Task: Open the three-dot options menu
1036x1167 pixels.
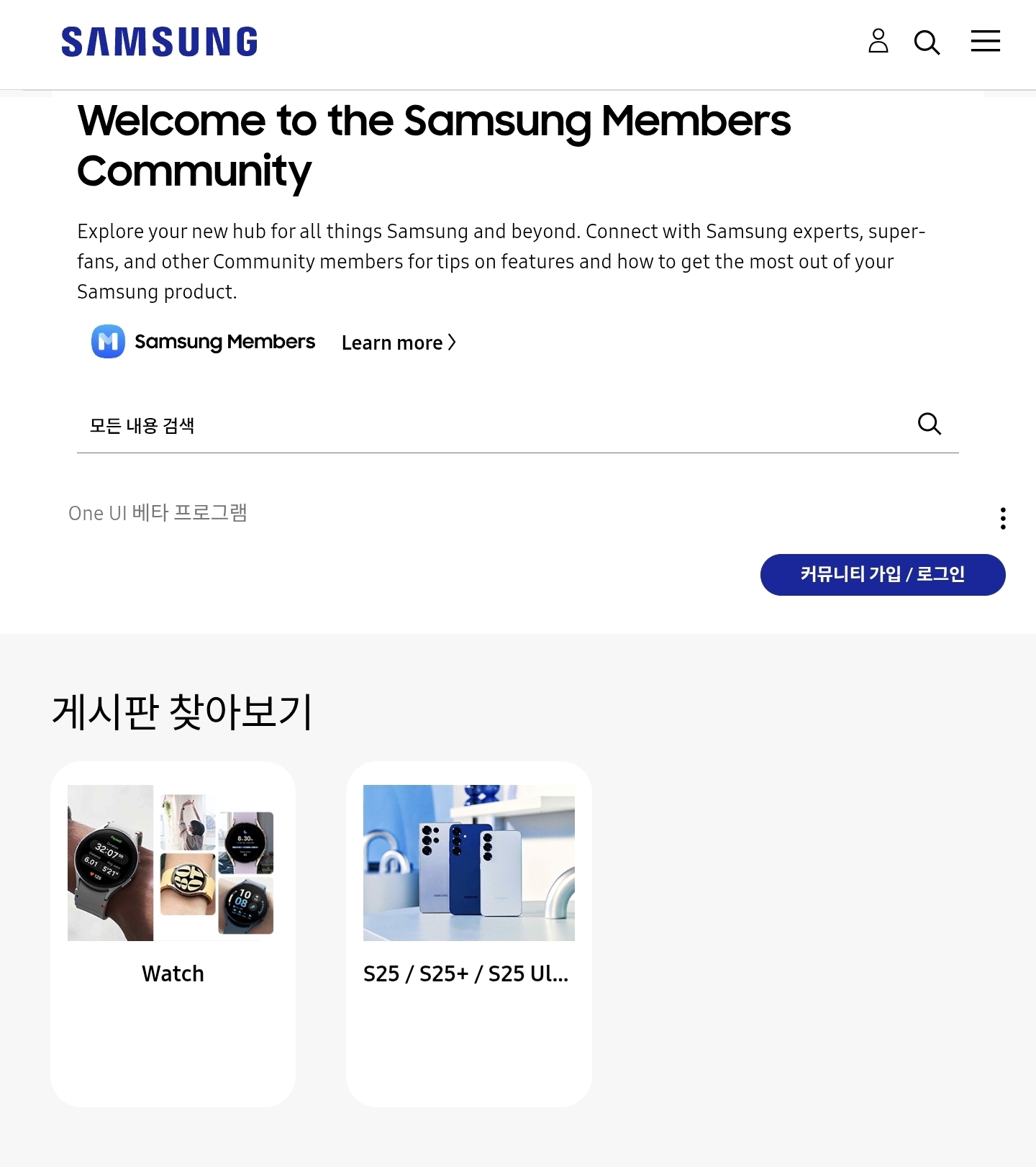Action: tap(1002, 518)
